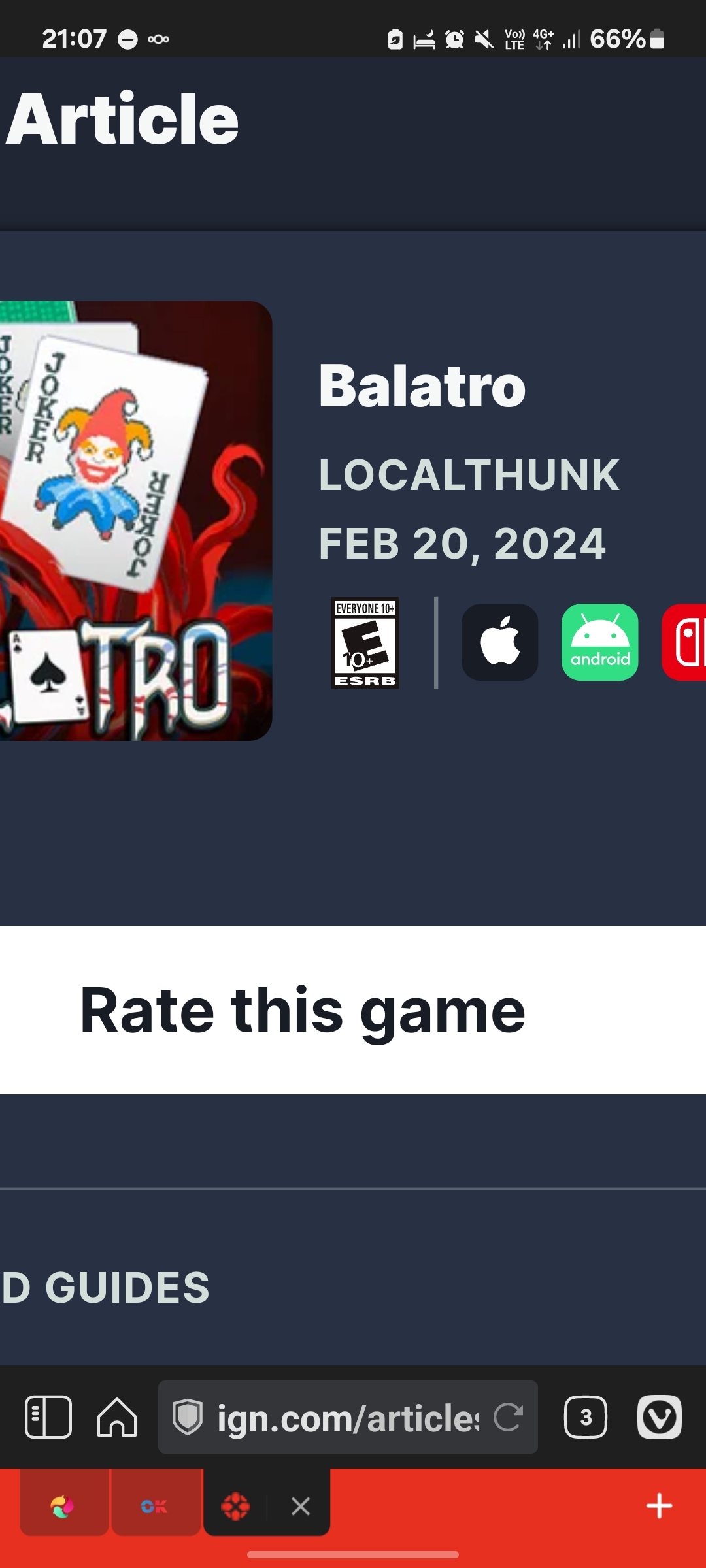Viewport: 706px width, 1568px height.
Task: Add a new browser tab
Action: [x=659, y=1506]
